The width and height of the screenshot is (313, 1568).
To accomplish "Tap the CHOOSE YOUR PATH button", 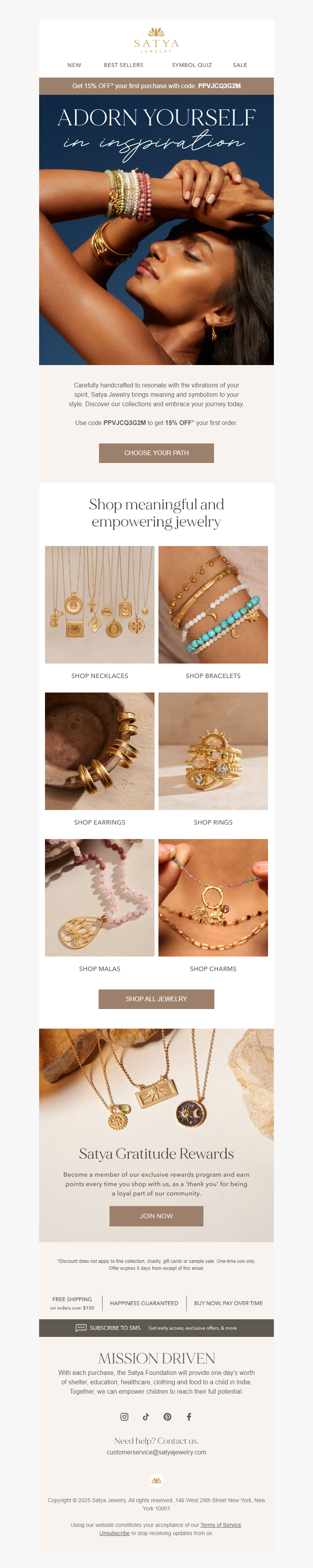I will point(156,453).
